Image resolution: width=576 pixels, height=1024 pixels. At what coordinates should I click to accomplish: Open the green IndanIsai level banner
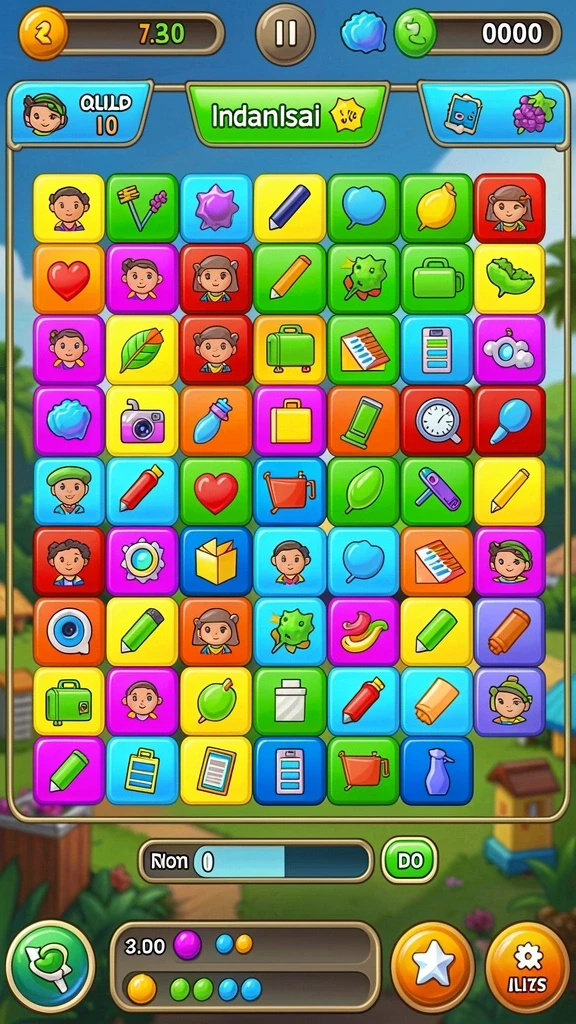[287, 115]
